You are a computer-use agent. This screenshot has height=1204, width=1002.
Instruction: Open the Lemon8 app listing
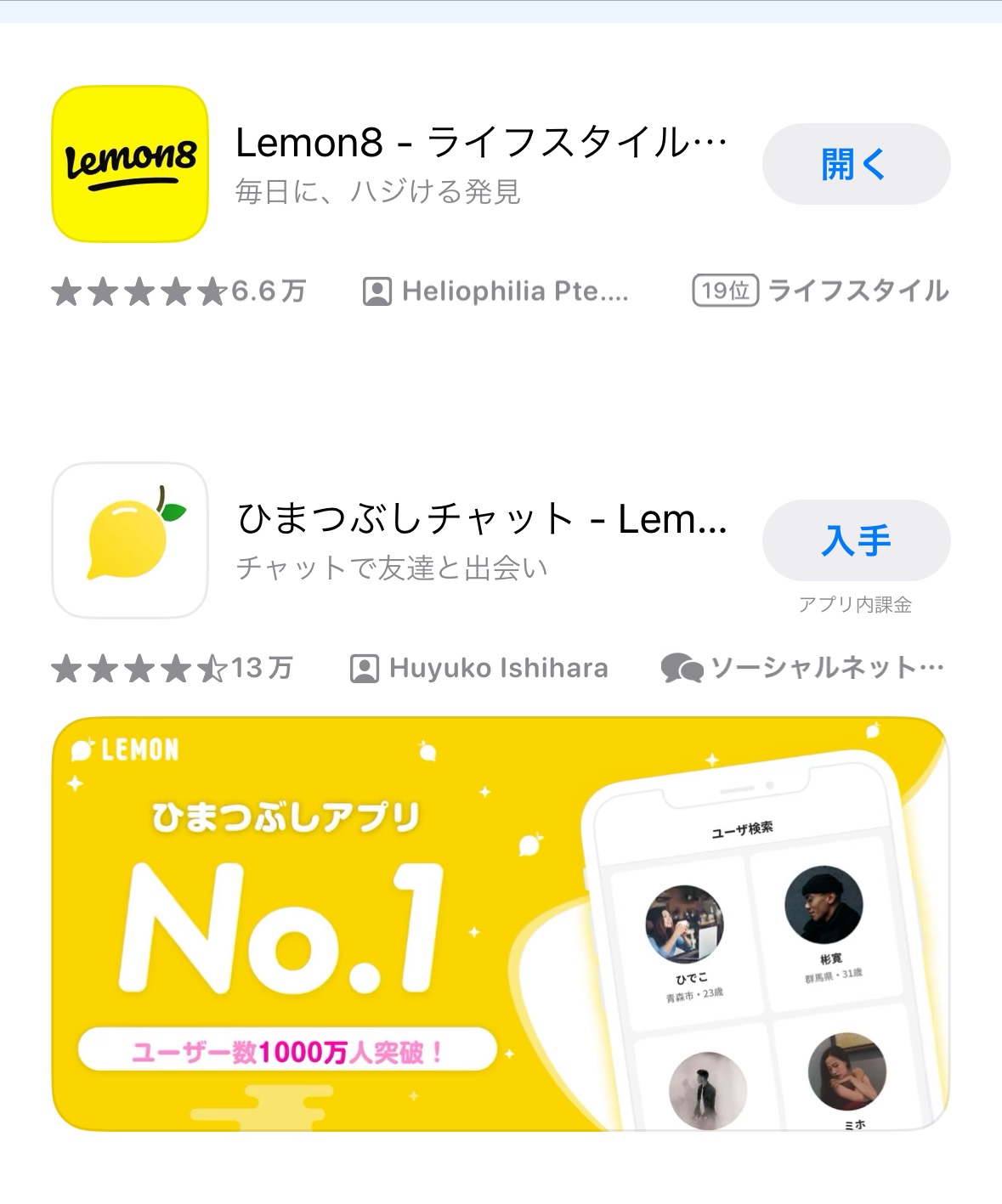click(x=480, y=143)
